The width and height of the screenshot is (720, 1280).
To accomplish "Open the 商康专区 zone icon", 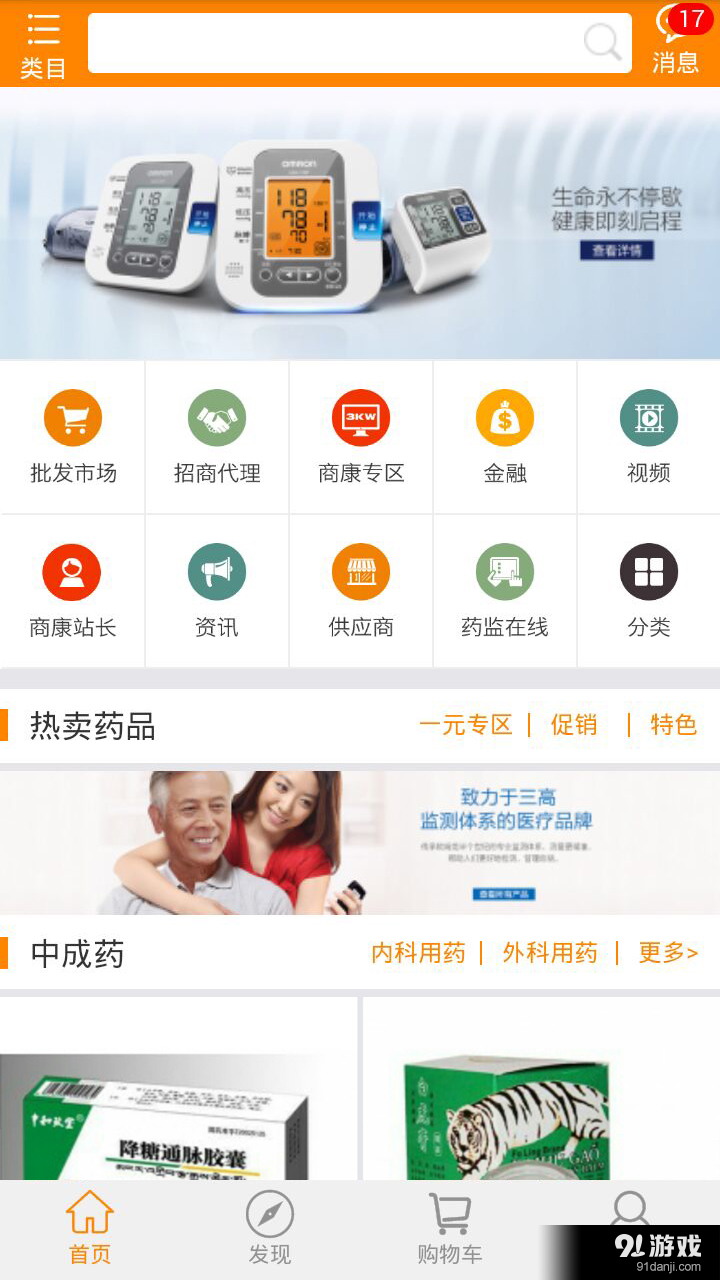I will click(360, 435).
